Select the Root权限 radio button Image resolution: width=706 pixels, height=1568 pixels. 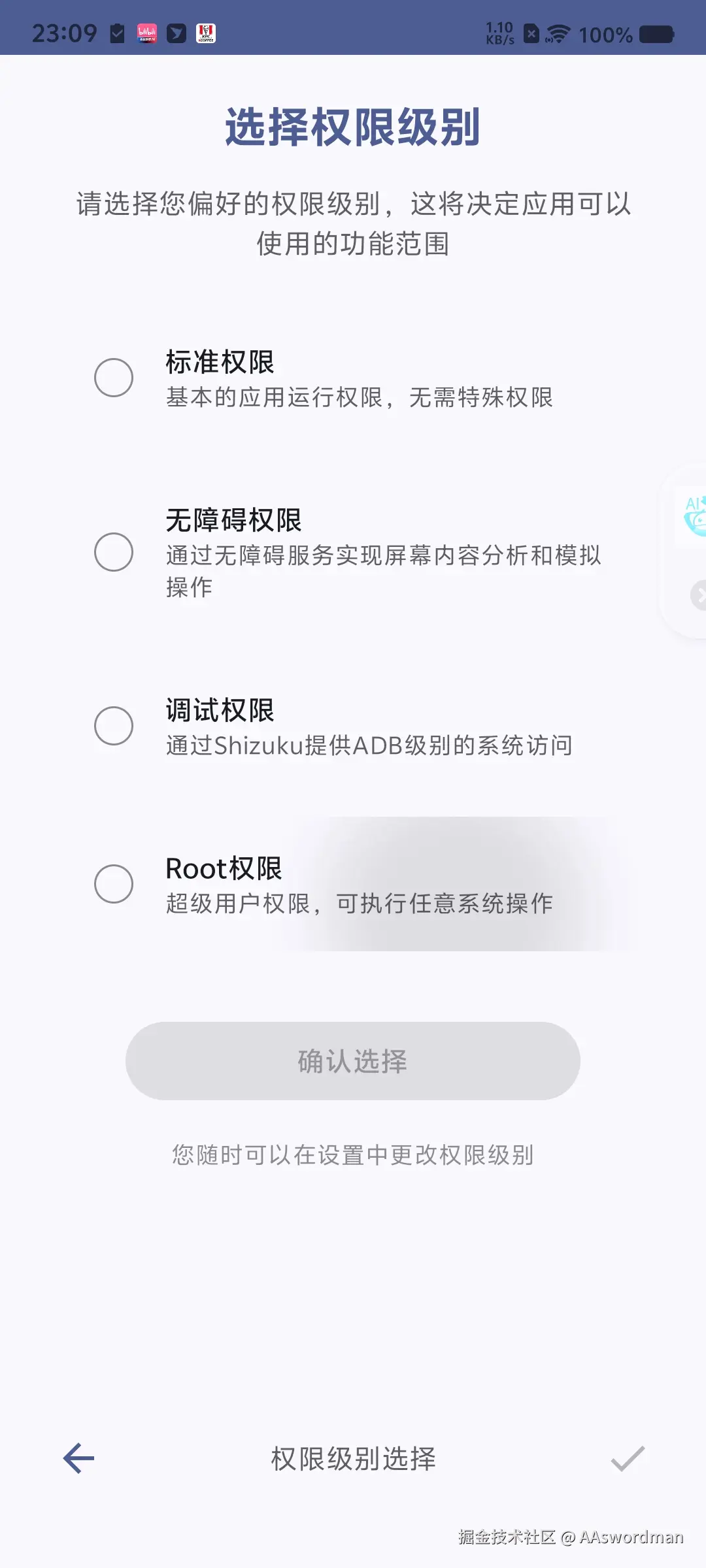tap(112, 883)
